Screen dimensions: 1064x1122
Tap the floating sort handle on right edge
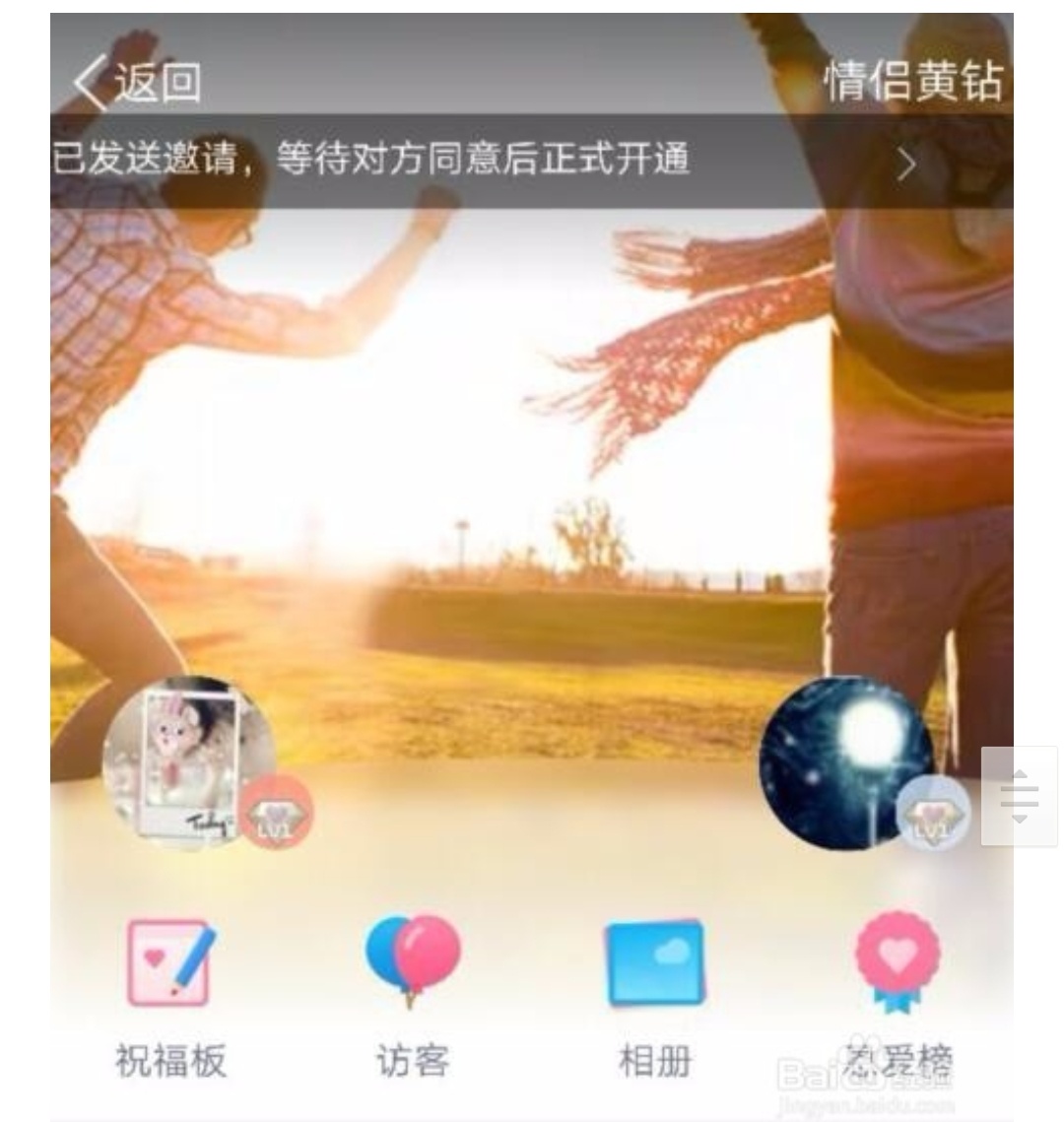pos(1020,796)
